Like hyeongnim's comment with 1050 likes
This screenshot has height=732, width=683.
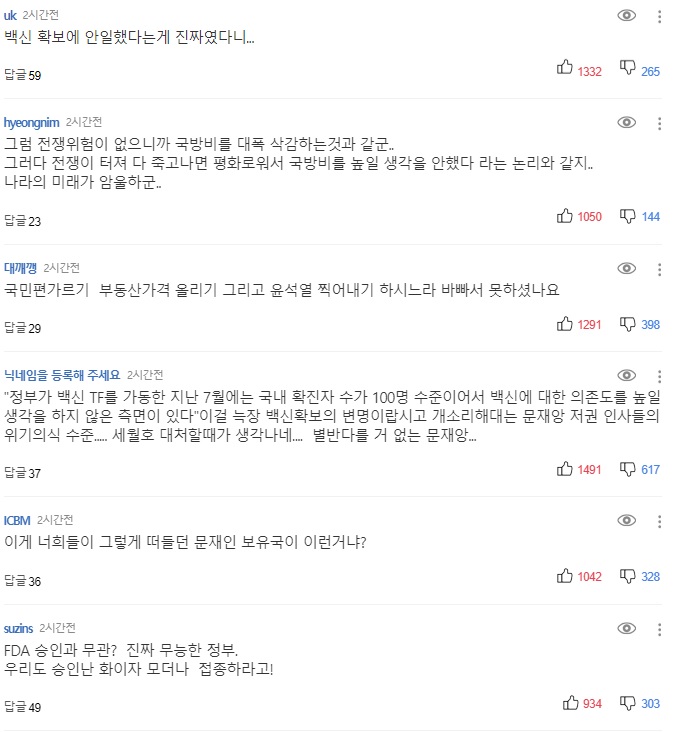[x=565, y=215]
